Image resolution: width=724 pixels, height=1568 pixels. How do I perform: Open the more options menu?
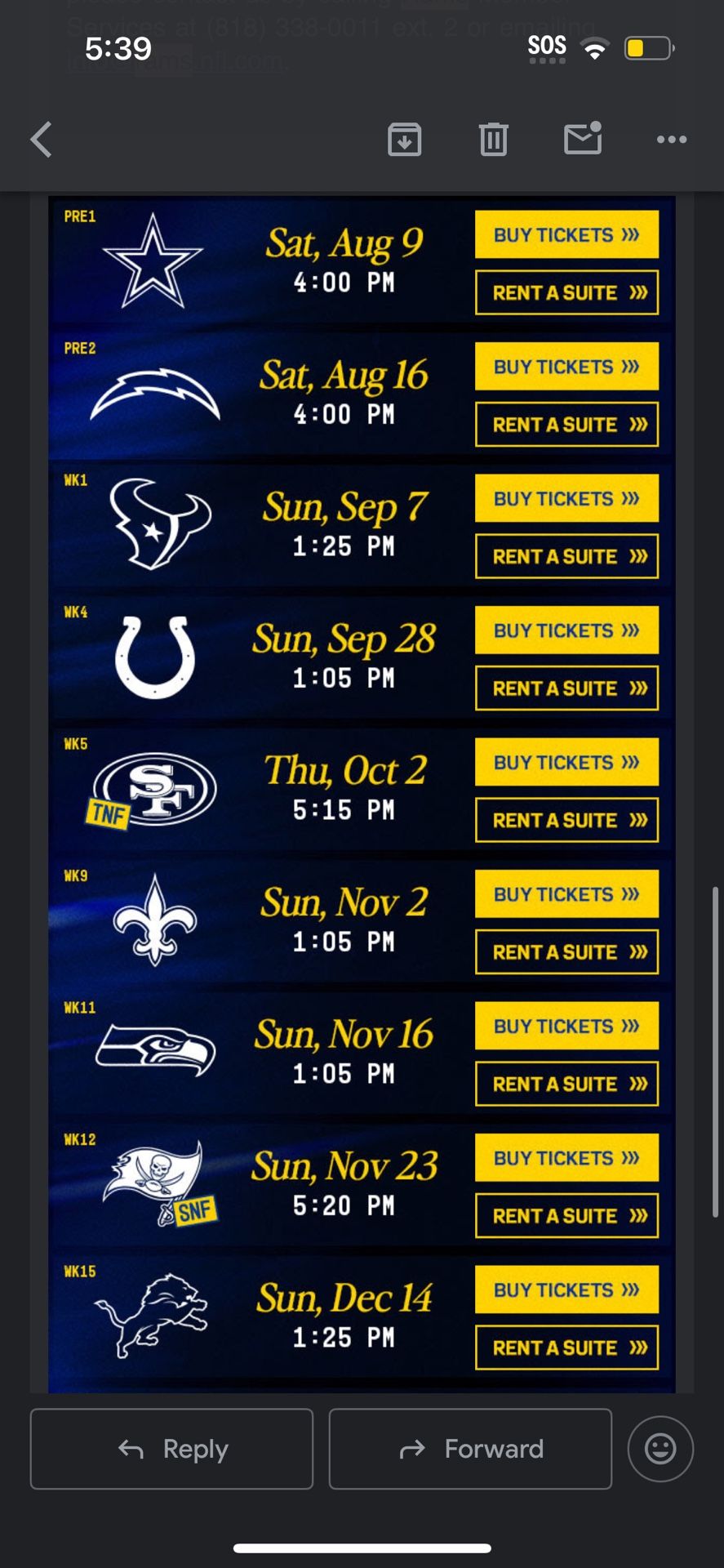(671, 139)
